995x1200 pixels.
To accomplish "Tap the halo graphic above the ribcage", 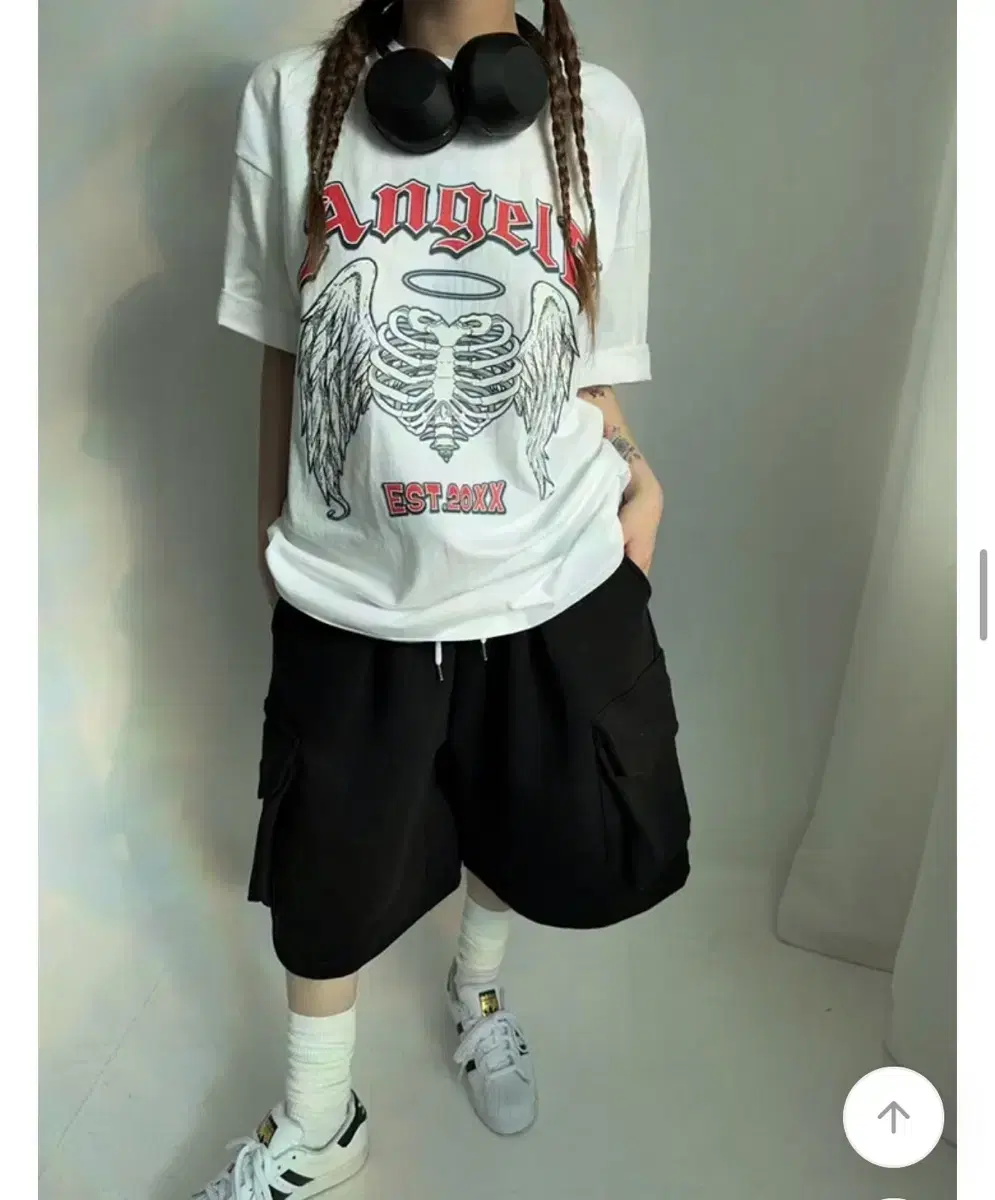I will (x=450, y=285).
